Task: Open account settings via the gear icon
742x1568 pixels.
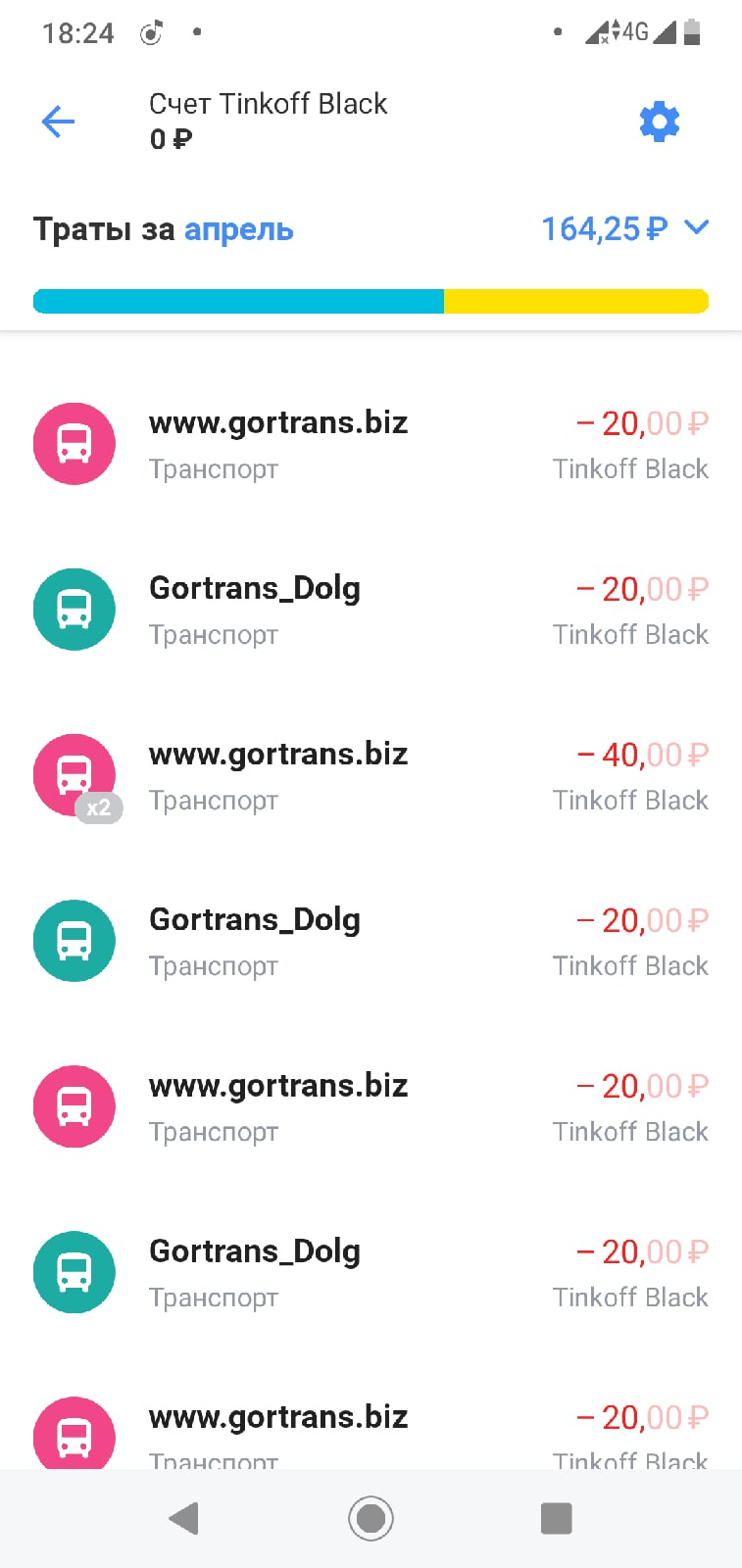Action: pyautogui.click(x=659, y=122)
